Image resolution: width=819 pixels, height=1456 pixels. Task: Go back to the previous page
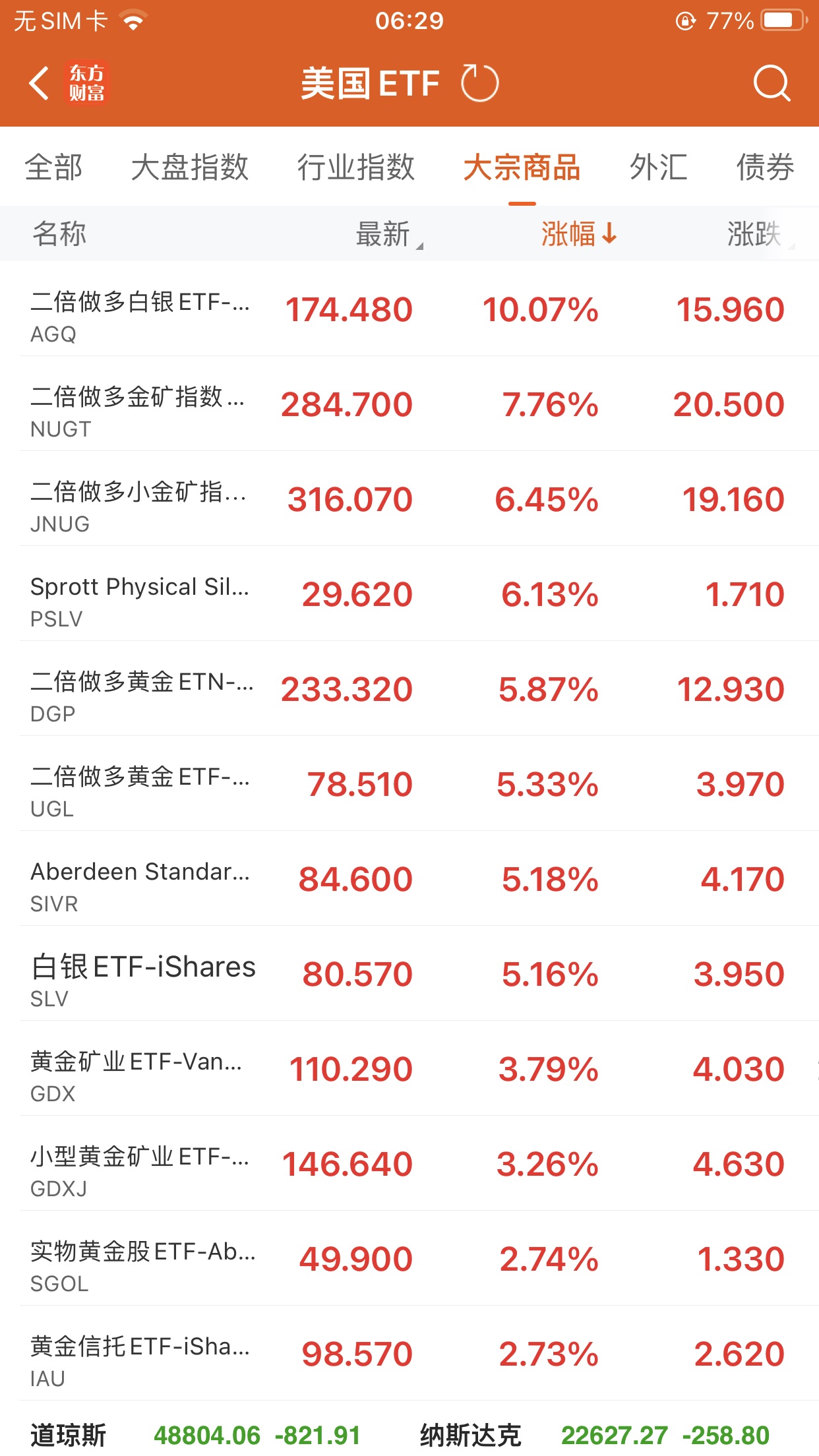[40, 84]
